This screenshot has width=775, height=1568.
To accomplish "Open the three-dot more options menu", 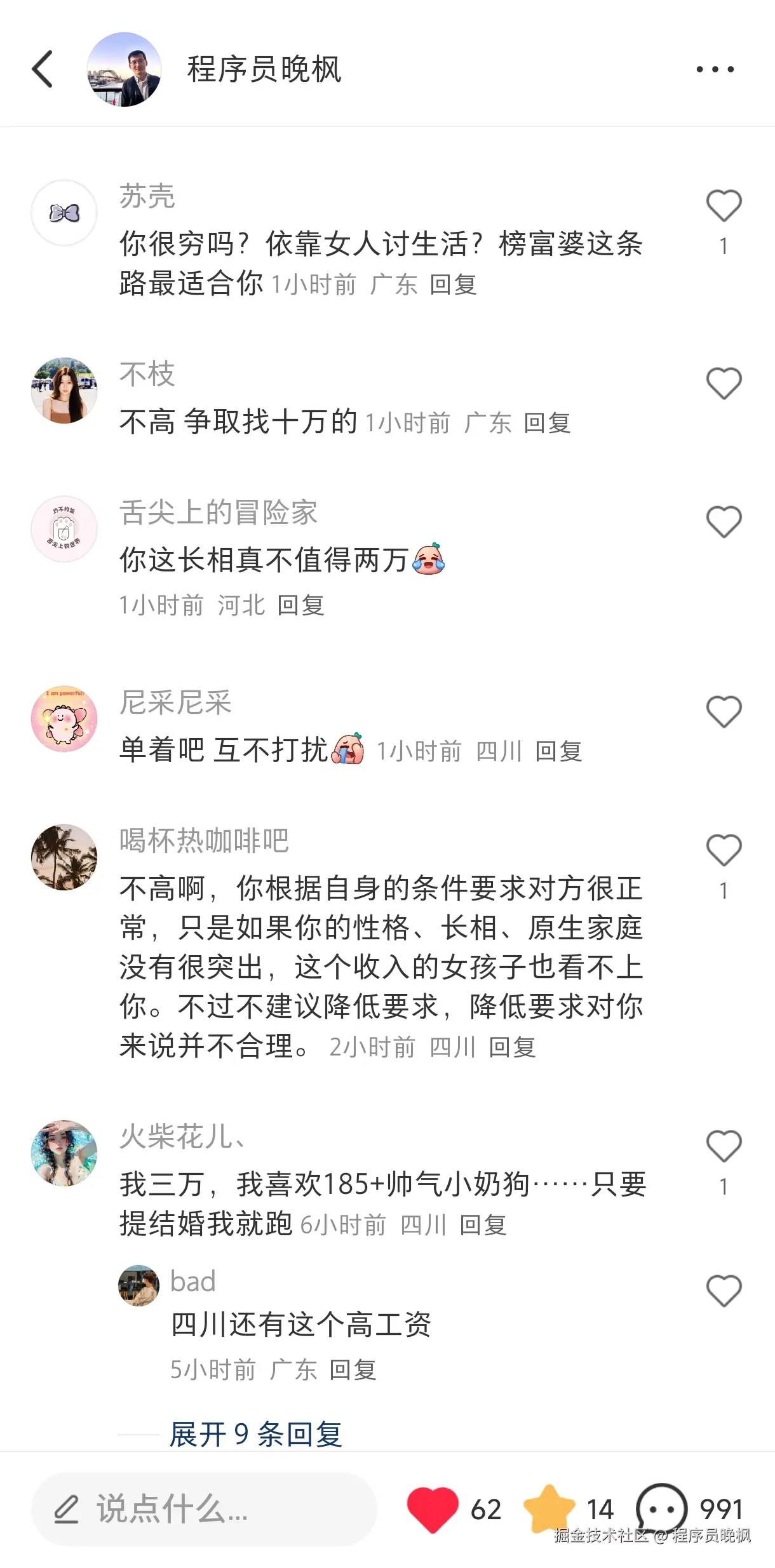I will tap(715, 69).
